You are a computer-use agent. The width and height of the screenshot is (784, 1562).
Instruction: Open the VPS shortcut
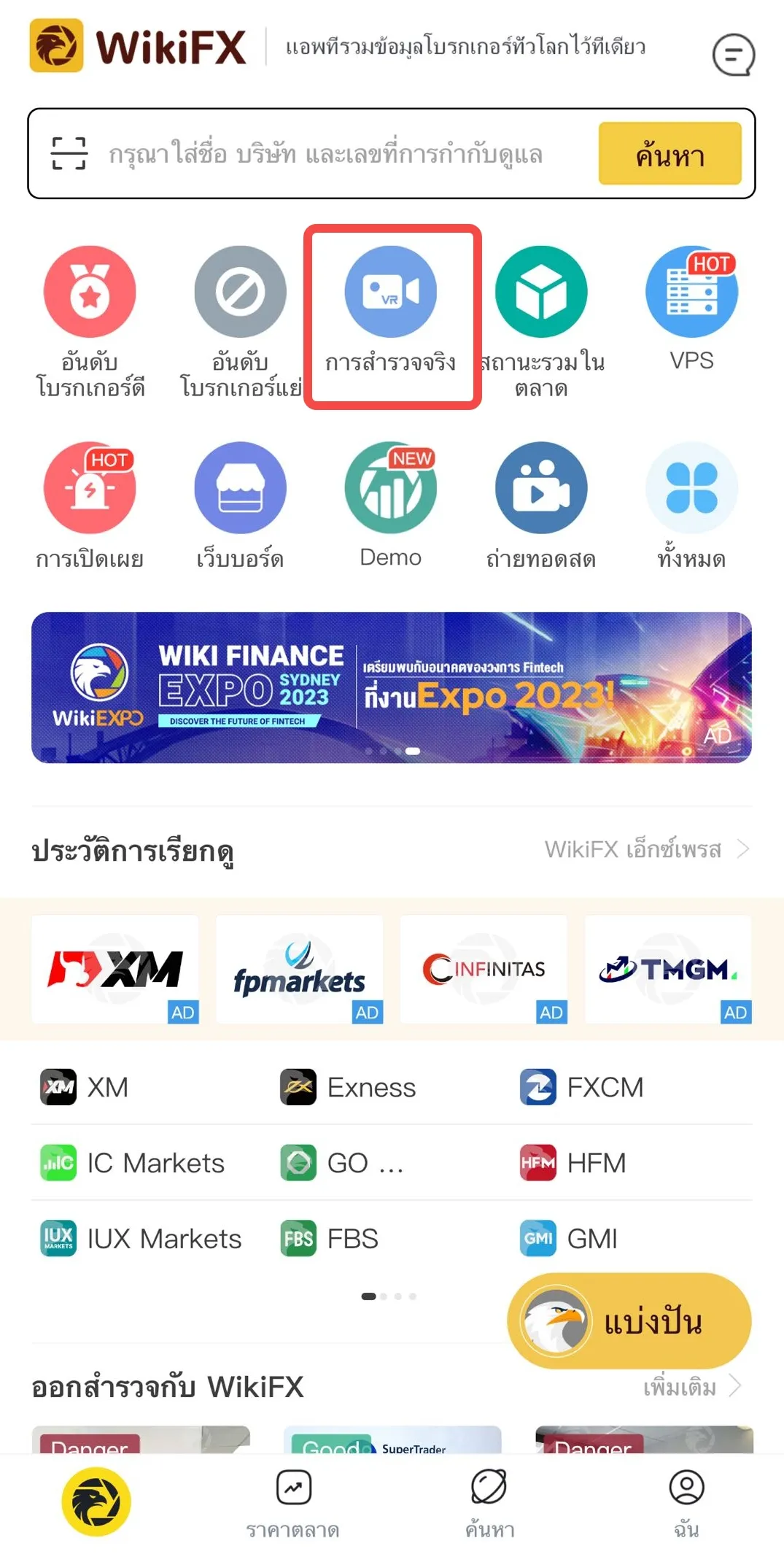691,309
